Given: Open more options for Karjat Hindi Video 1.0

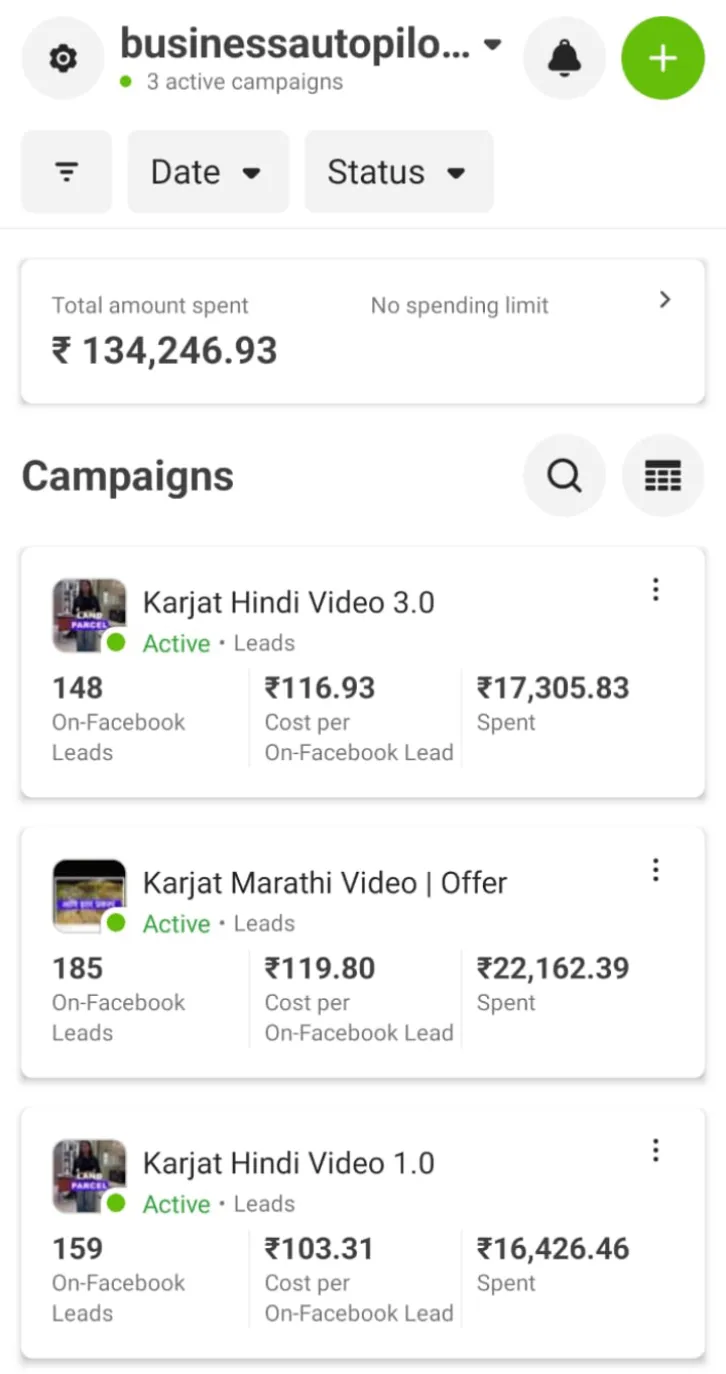Looking at the screenshot, I should point(656,1150).
